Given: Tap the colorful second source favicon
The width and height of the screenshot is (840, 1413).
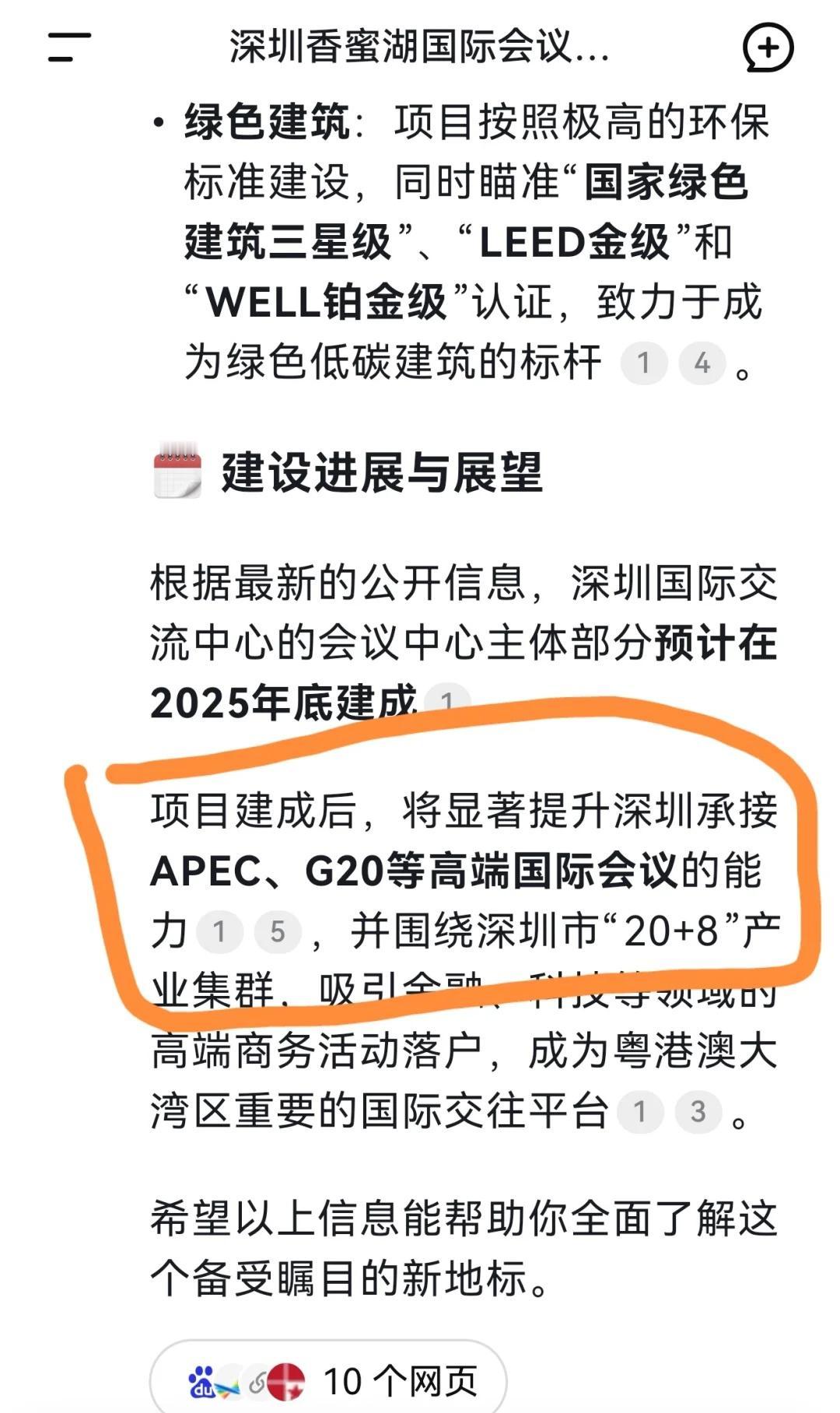Looking at the screenshot, I should [229, 1379].
